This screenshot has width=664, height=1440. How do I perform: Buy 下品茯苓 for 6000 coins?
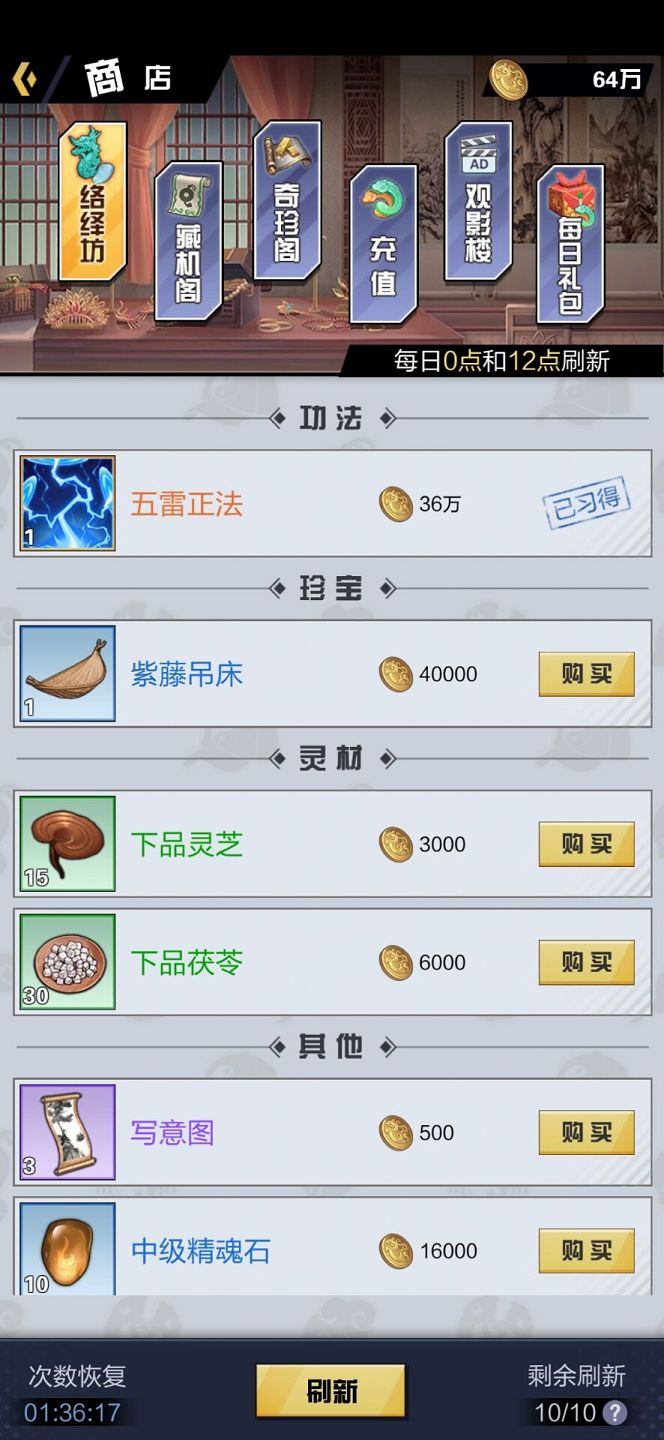point(586,962)
